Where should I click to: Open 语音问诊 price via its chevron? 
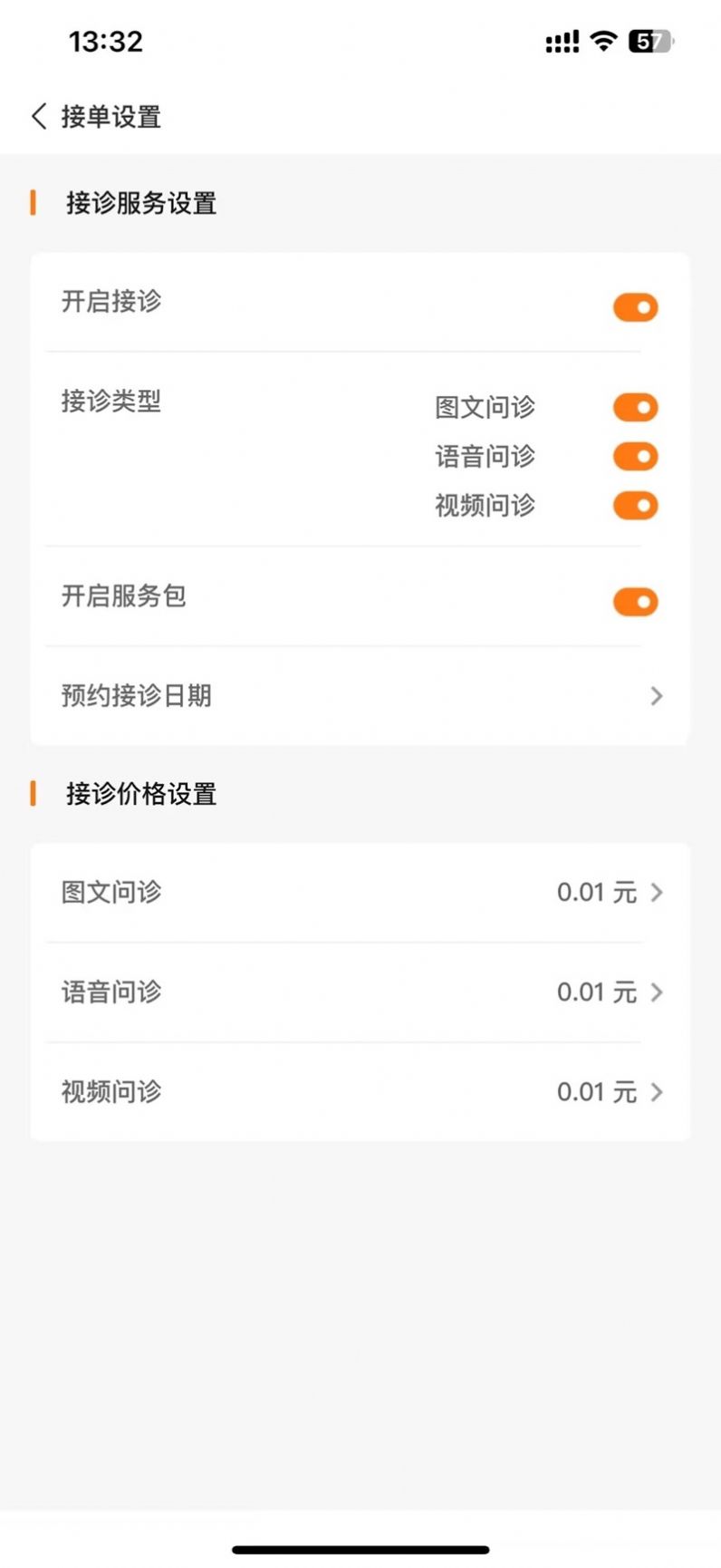[x=658, y=992]
